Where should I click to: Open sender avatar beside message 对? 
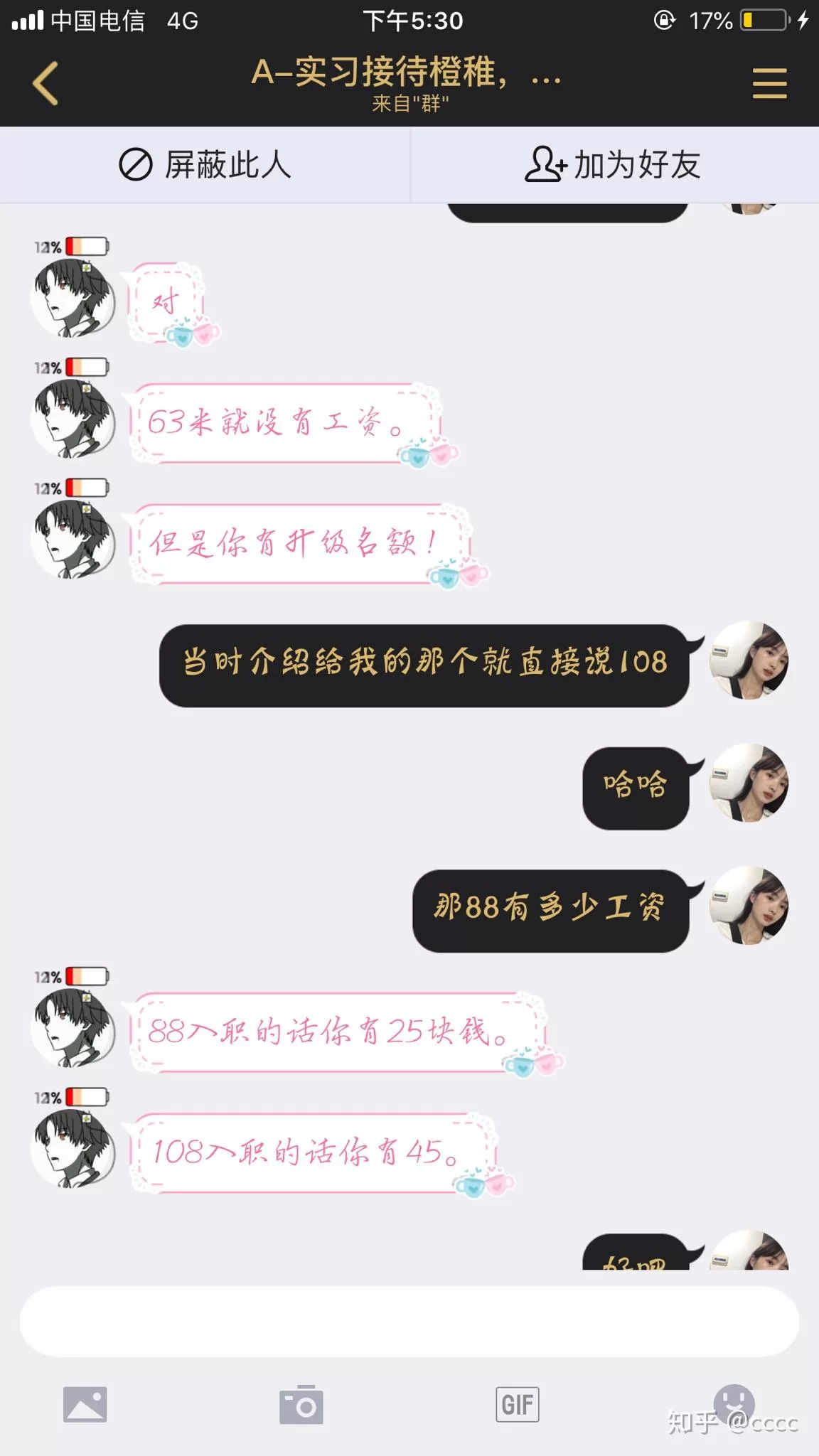point(73,299)
